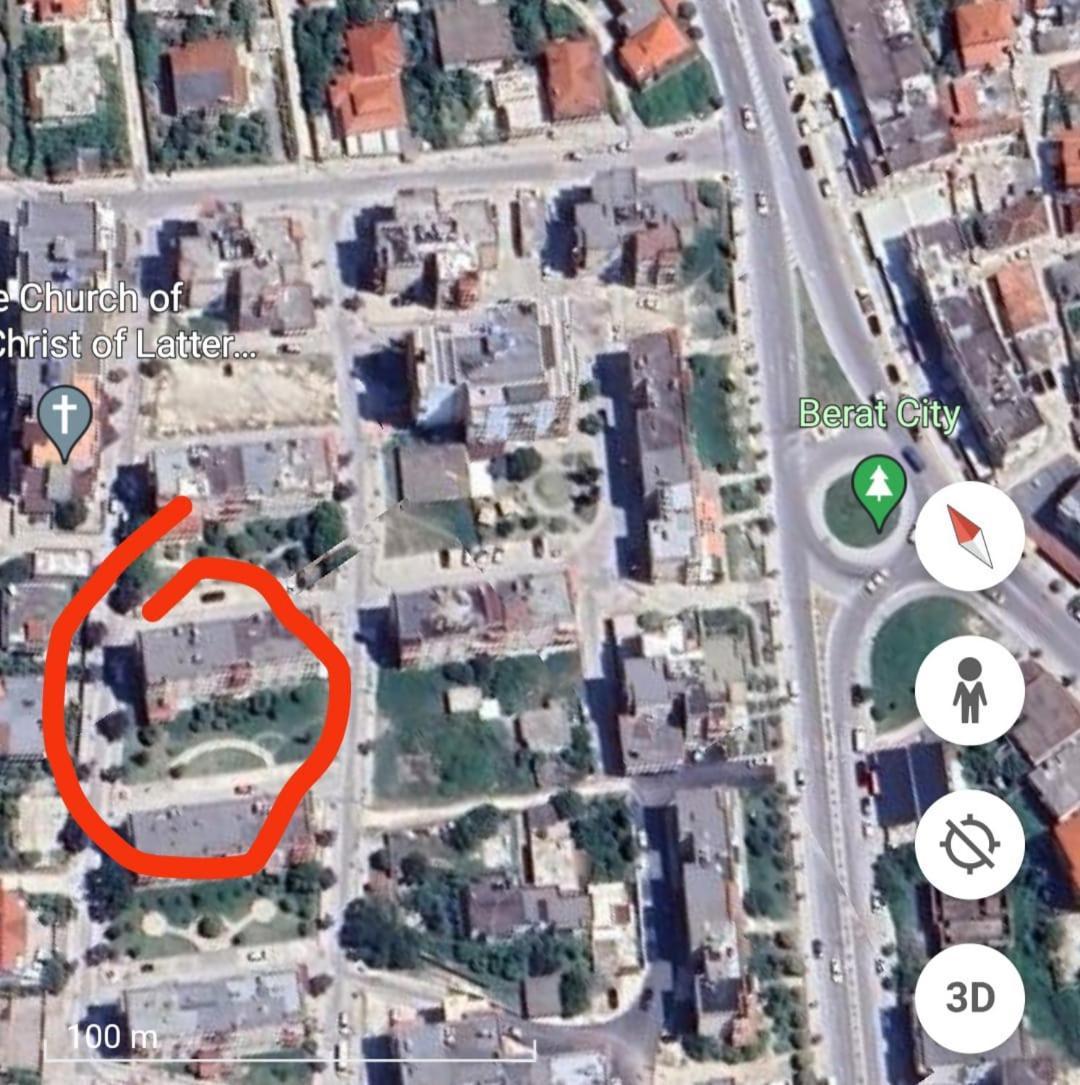
Task: Tap the compass to reset north
Action: [x=969, y=536]
